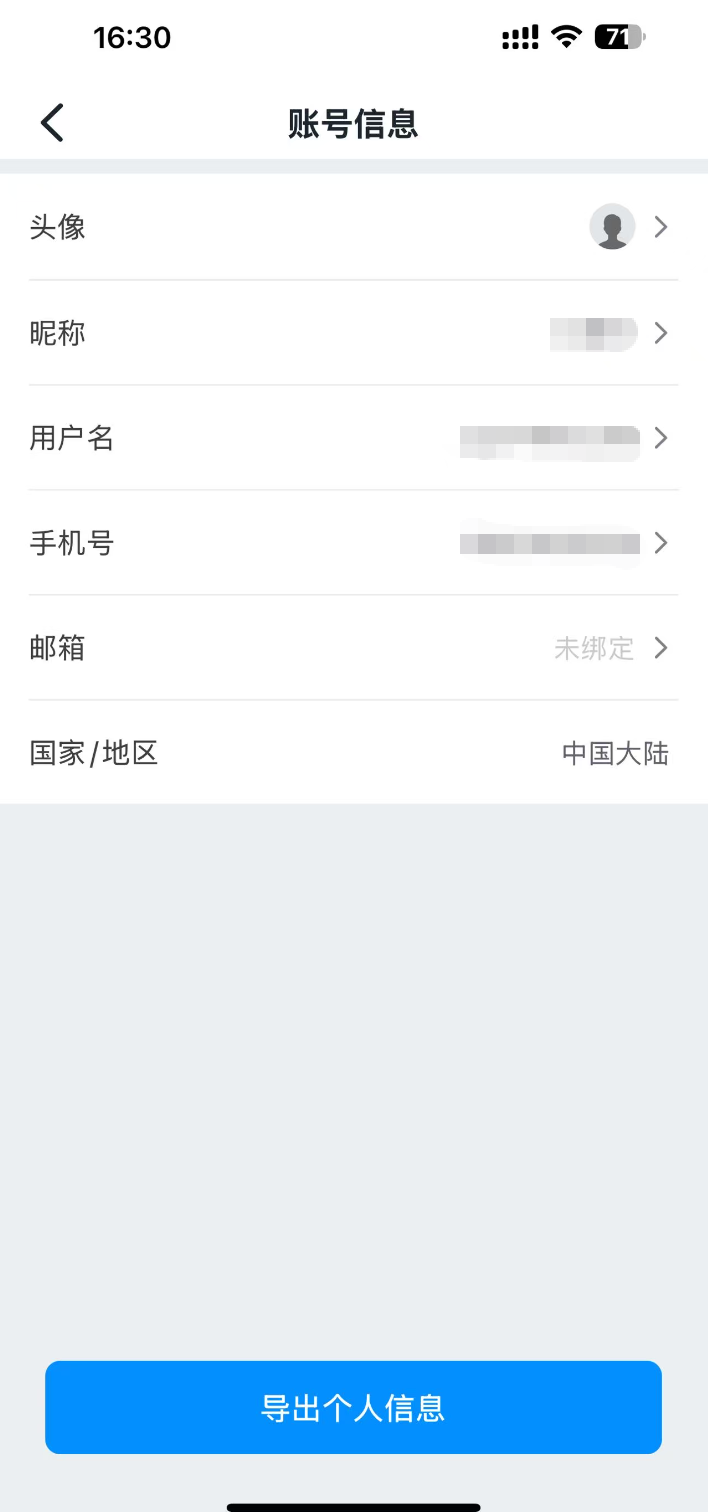This screenshot has width=708, height=1512.
Task: Edit the 昵称 nickname
Action: (353, 332)
